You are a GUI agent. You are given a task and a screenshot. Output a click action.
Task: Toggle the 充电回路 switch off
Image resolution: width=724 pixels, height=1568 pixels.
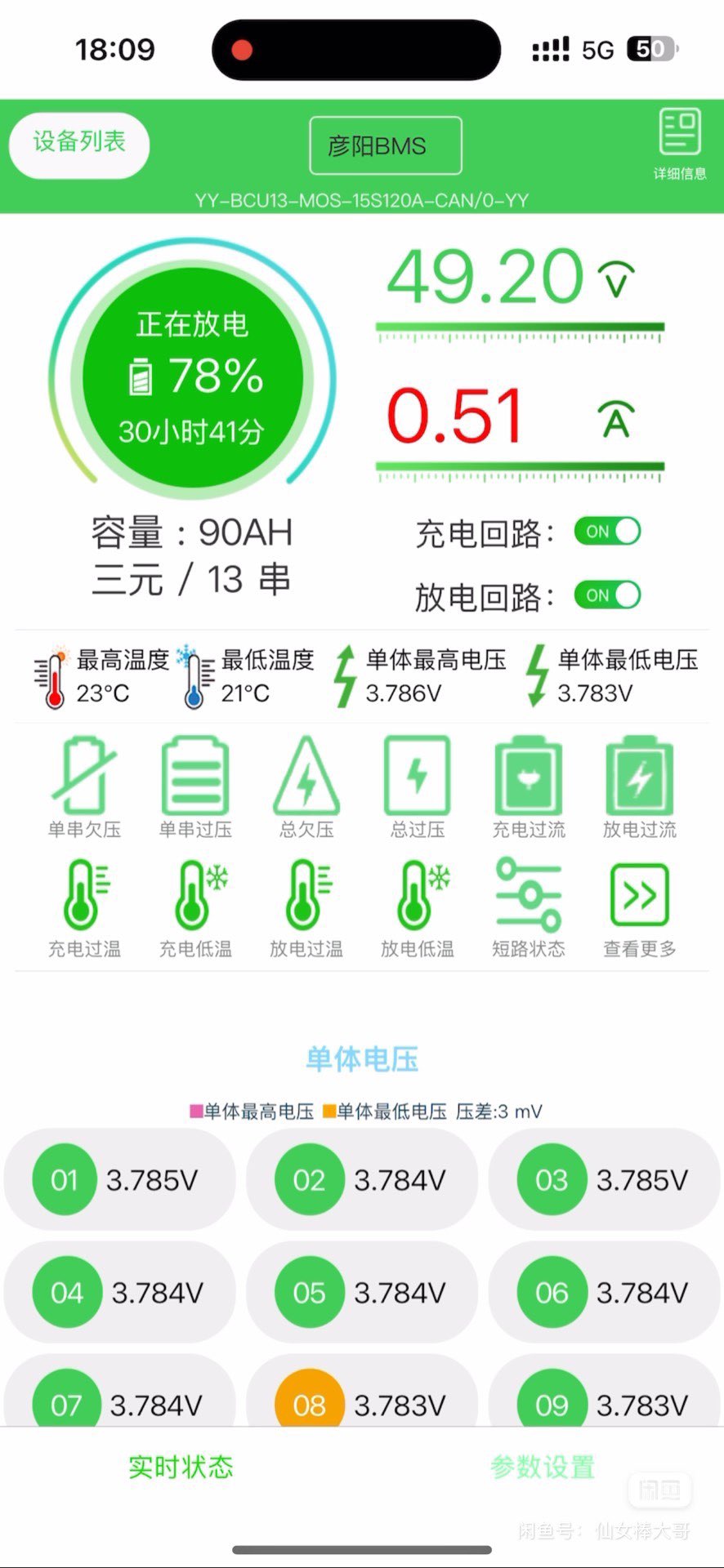[607, 532]
